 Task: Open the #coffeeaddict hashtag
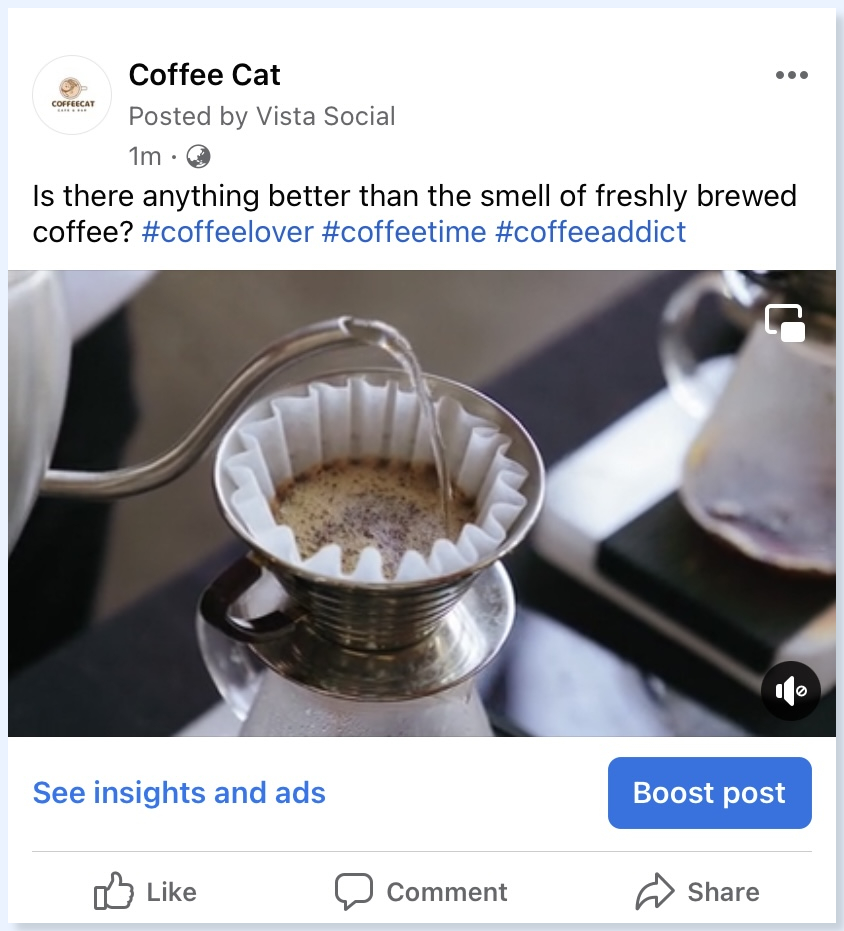tap(590, 232)
